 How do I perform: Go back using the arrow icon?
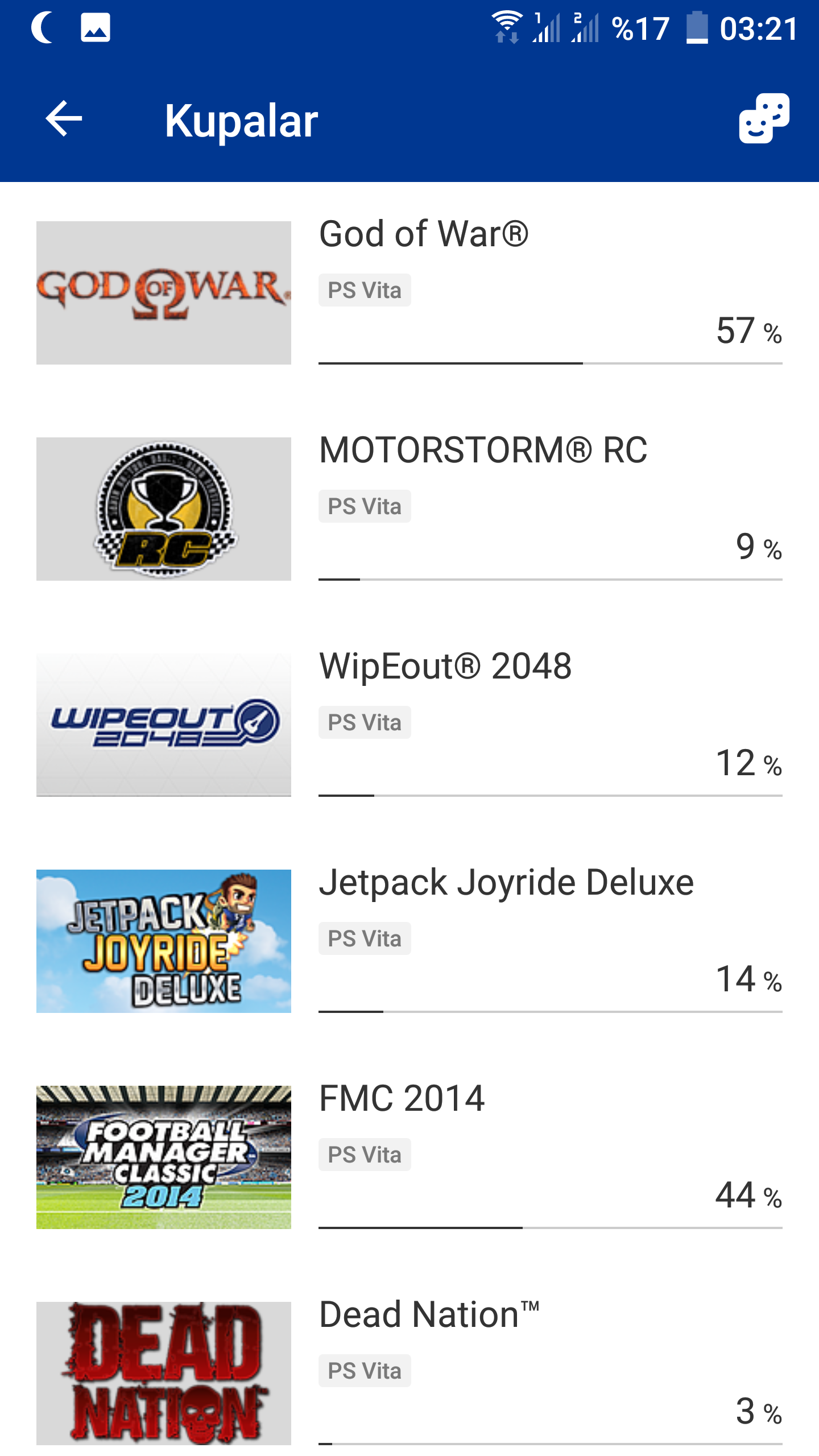click(64, 119)
